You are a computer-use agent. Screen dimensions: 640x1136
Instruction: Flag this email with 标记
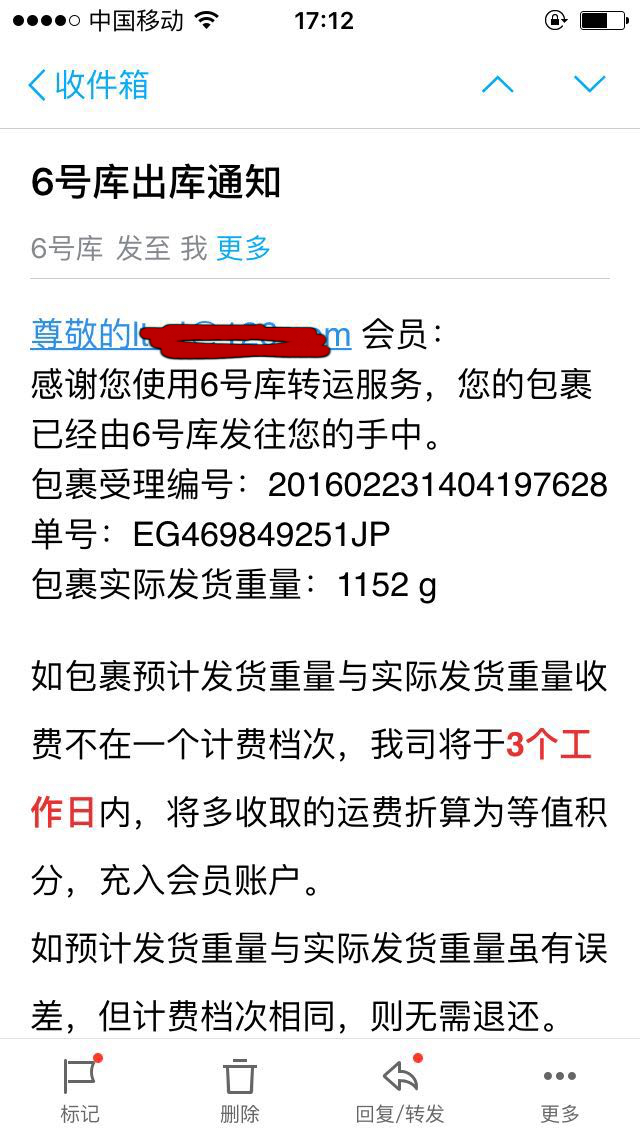pos(80,1089)
